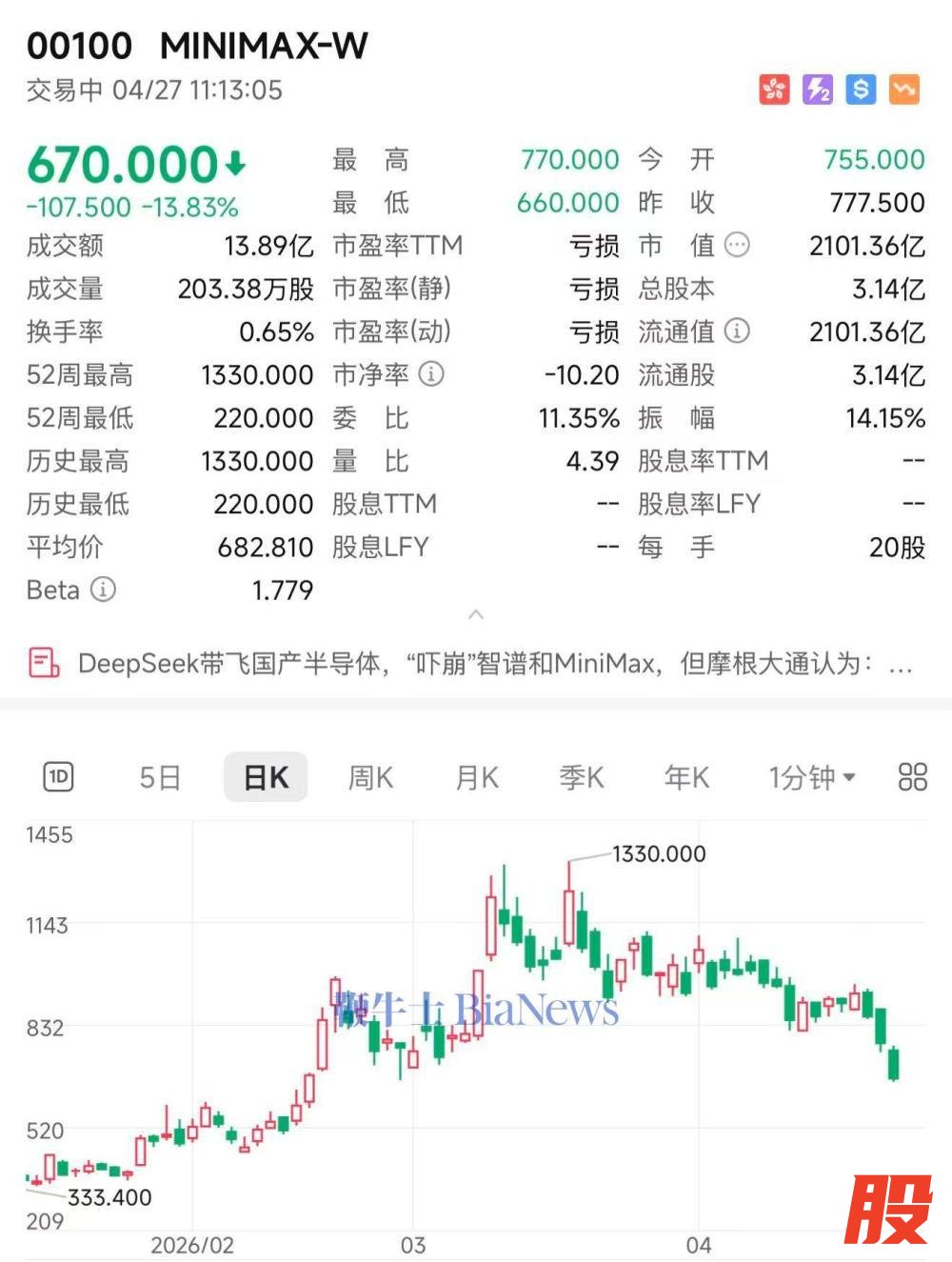952x1262 pixels.
Task: View the 年K yearly chart
Action: (686, 777)
